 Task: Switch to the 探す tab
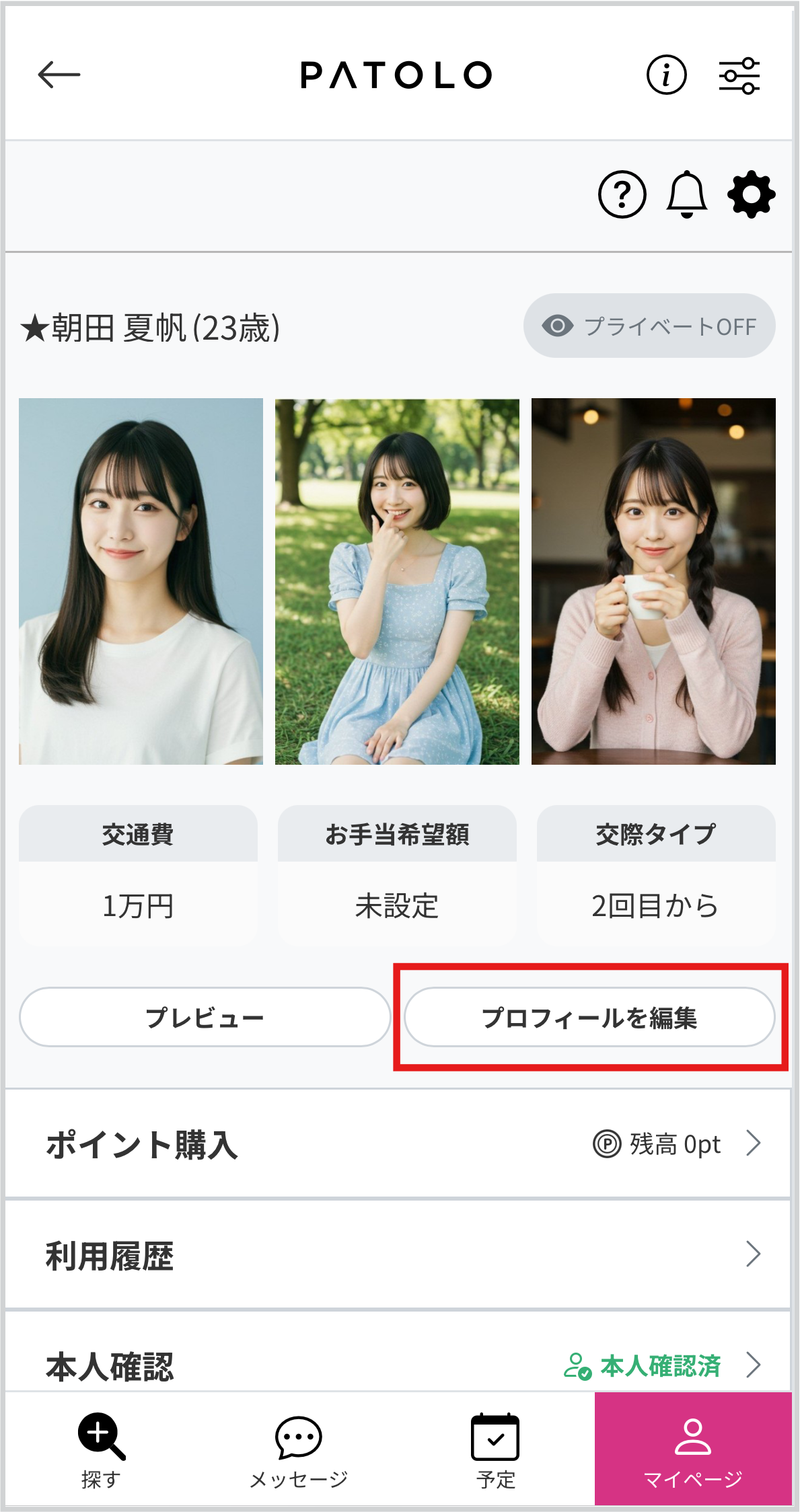[x=101, y=1449]
